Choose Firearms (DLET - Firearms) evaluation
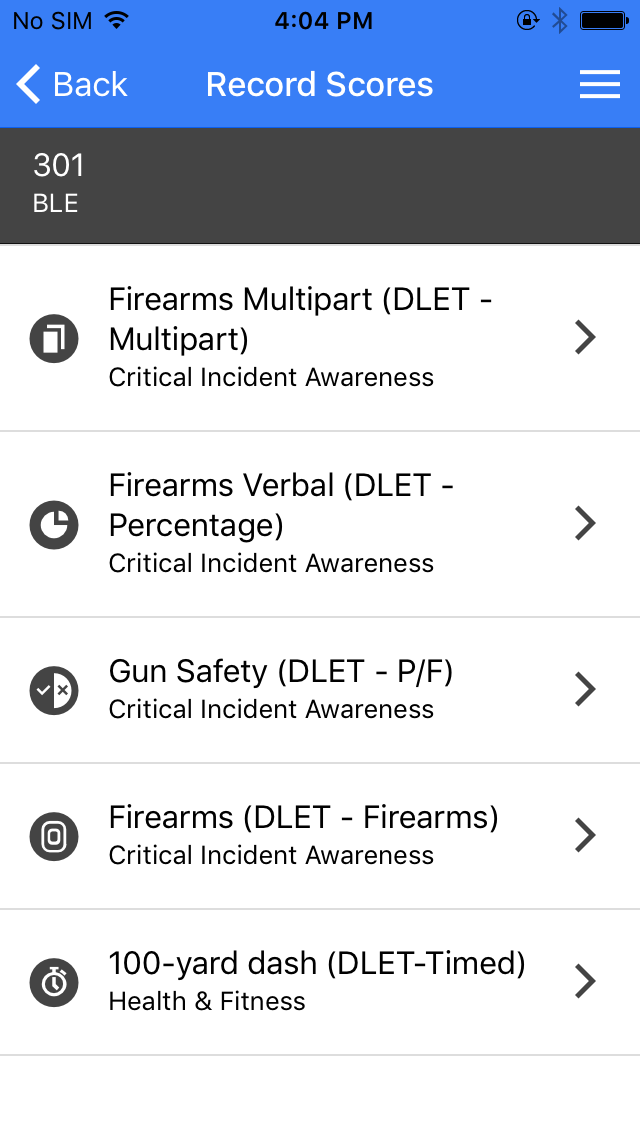This screenshot has height=1136, width=640. tap(320, 836)
